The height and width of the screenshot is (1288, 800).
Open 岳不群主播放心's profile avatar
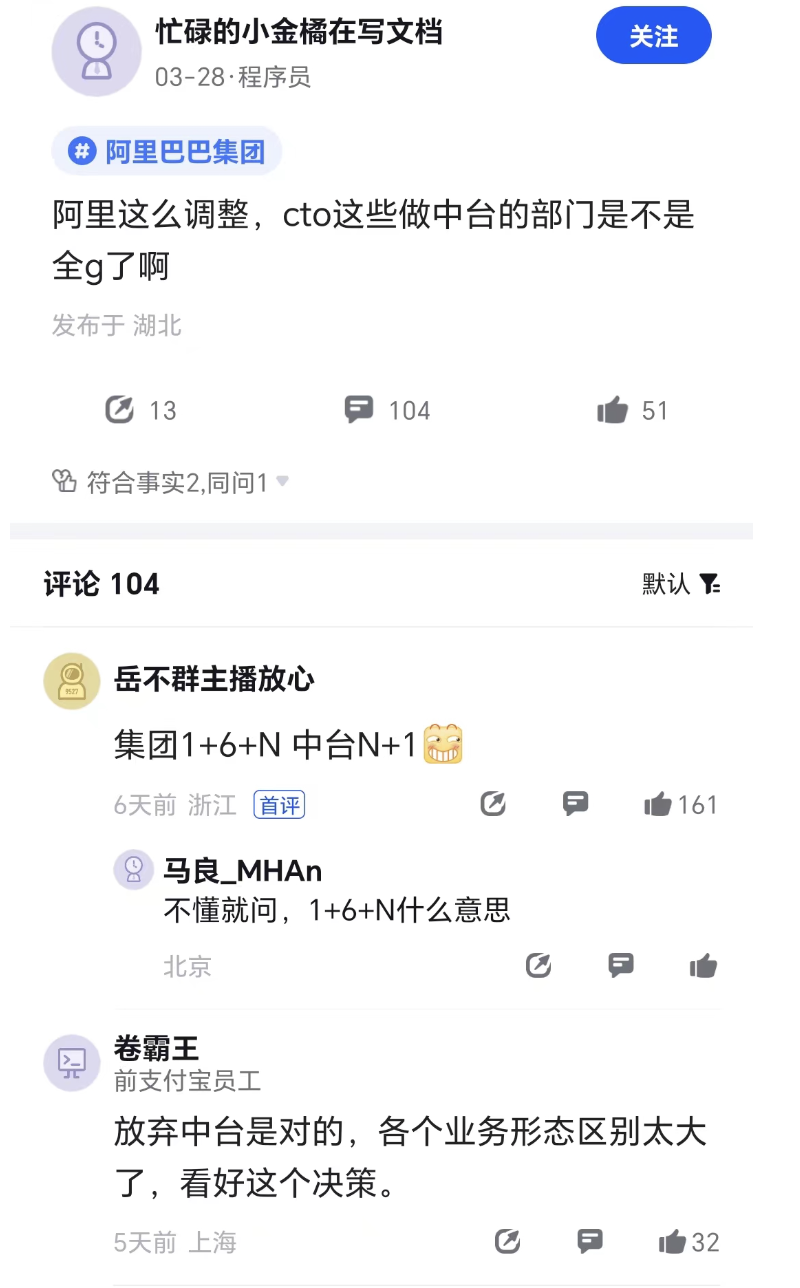[72, 681]
